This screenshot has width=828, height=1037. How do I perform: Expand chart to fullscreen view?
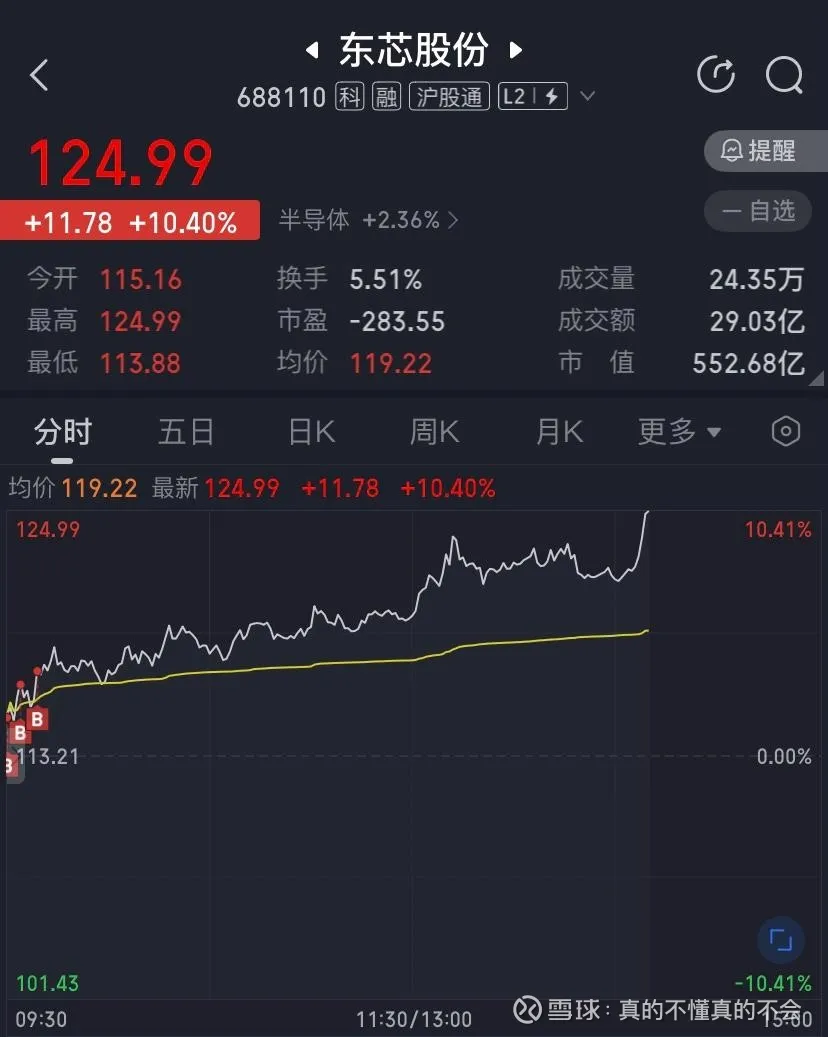tap(781, 941)
